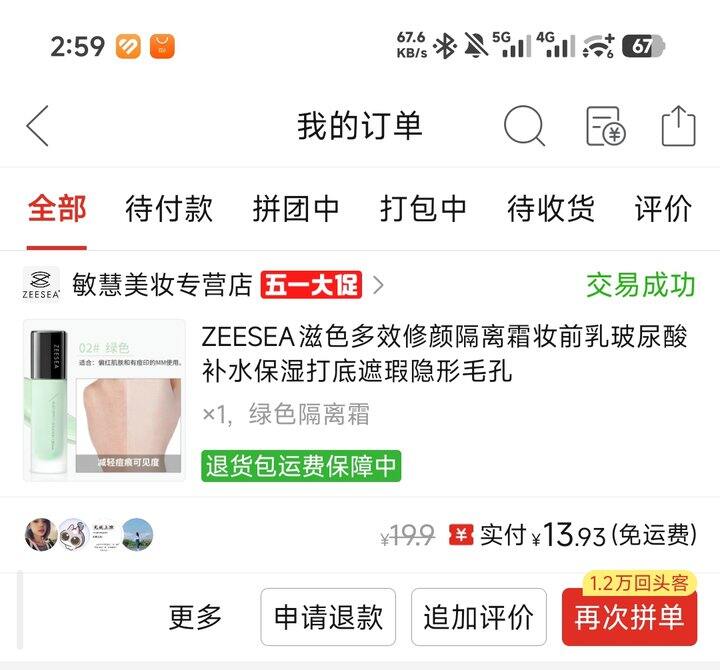The width and height of the screenshot is (720, 670).
Task: Open the ZEESEA primer product image
Action: 104,400
